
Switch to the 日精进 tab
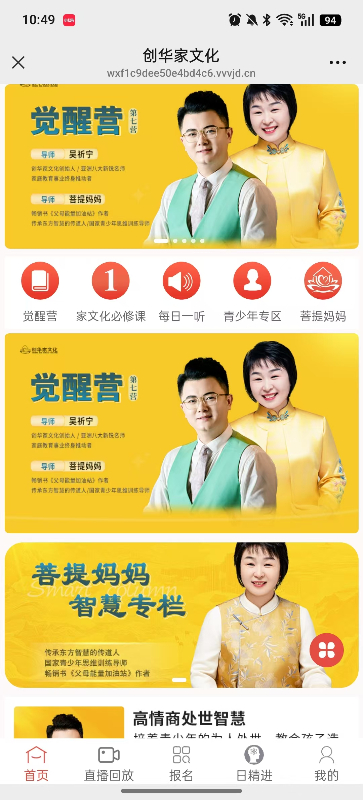(x=254, y=764)
